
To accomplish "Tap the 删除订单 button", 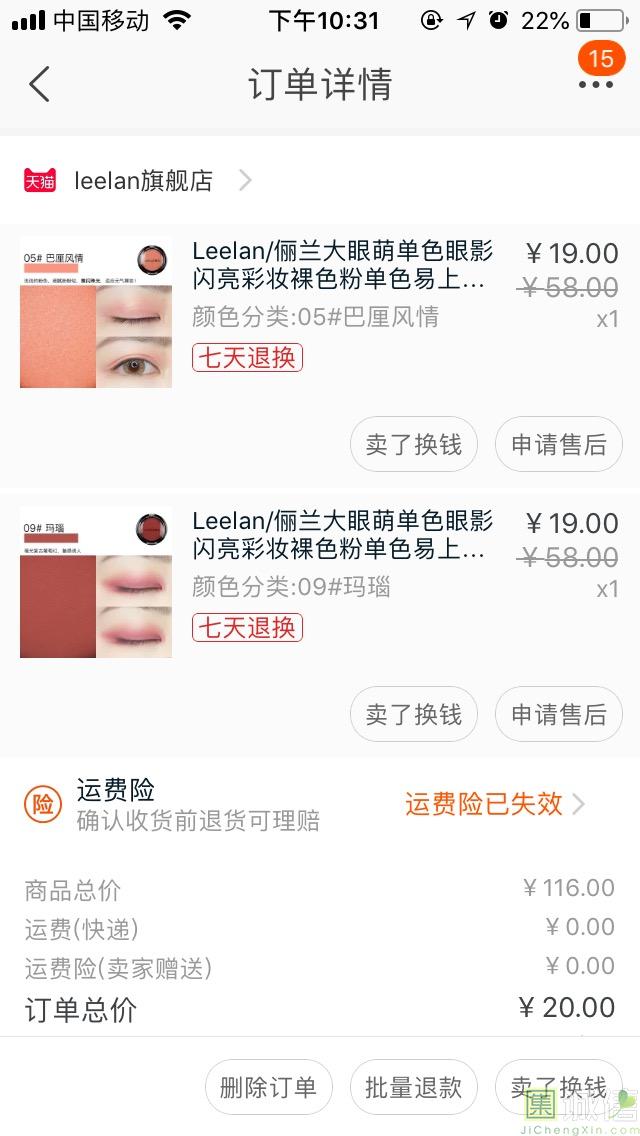I will click(268, 1087).
